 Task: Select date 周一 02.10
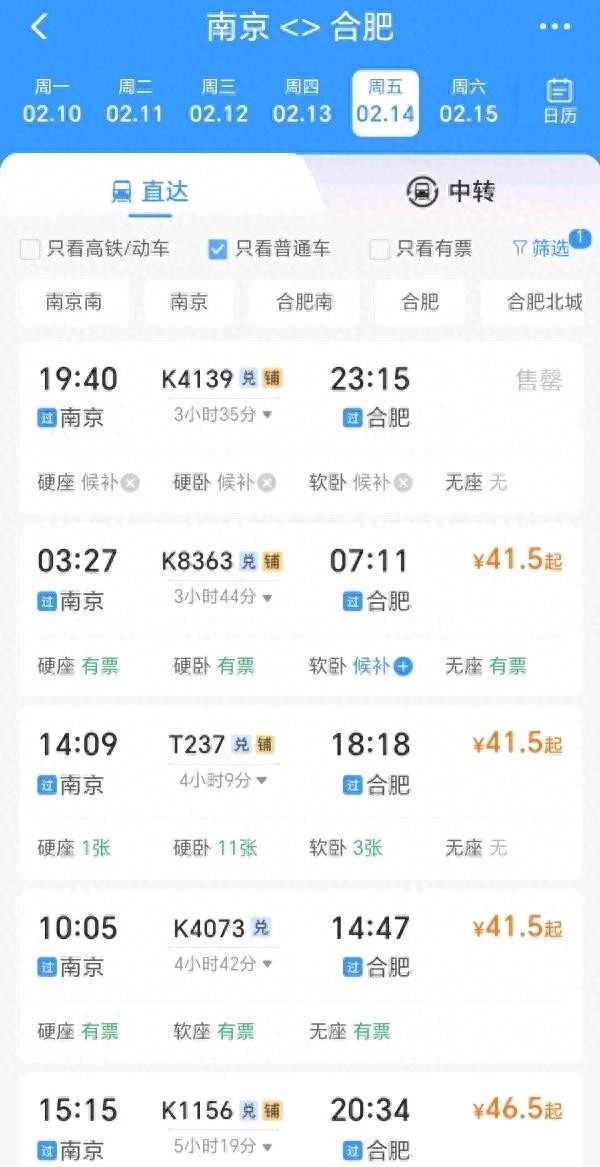[52, 102]
